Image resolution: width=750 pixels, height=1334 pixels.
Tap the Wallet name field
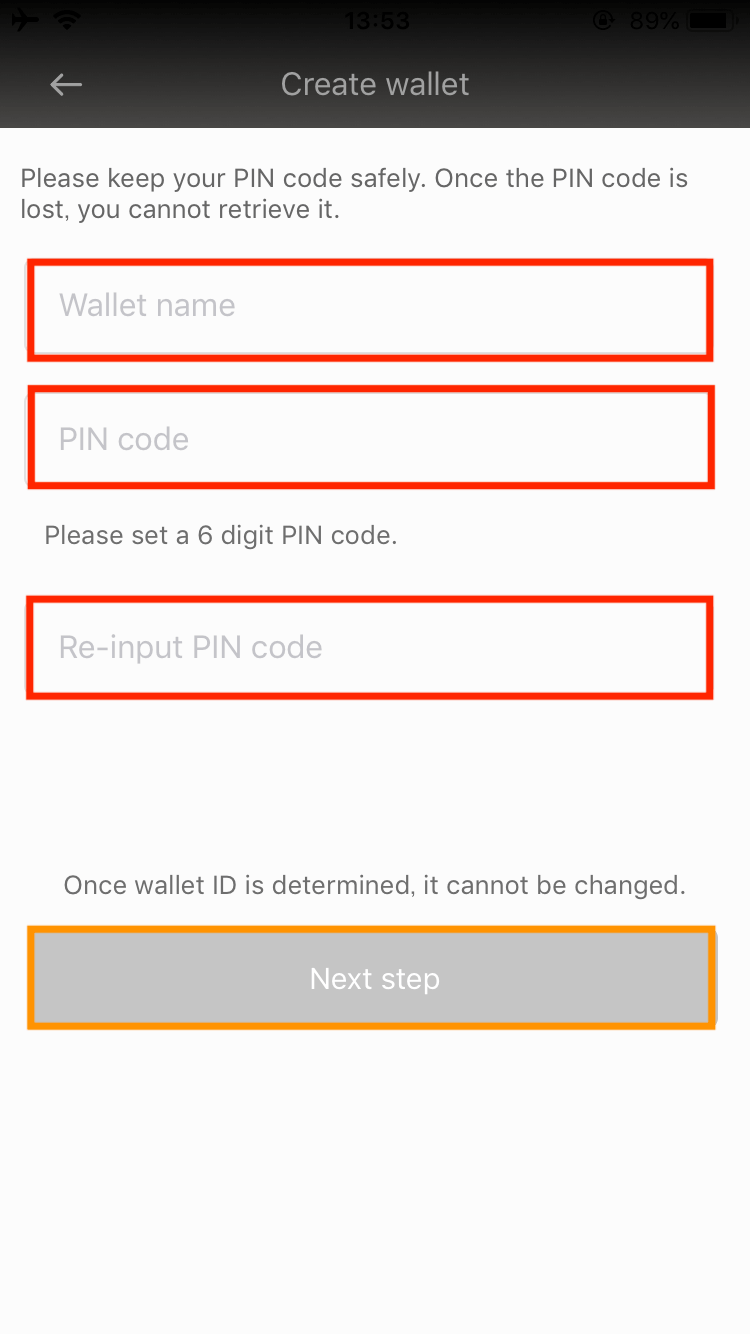click(x=370, y=309)
